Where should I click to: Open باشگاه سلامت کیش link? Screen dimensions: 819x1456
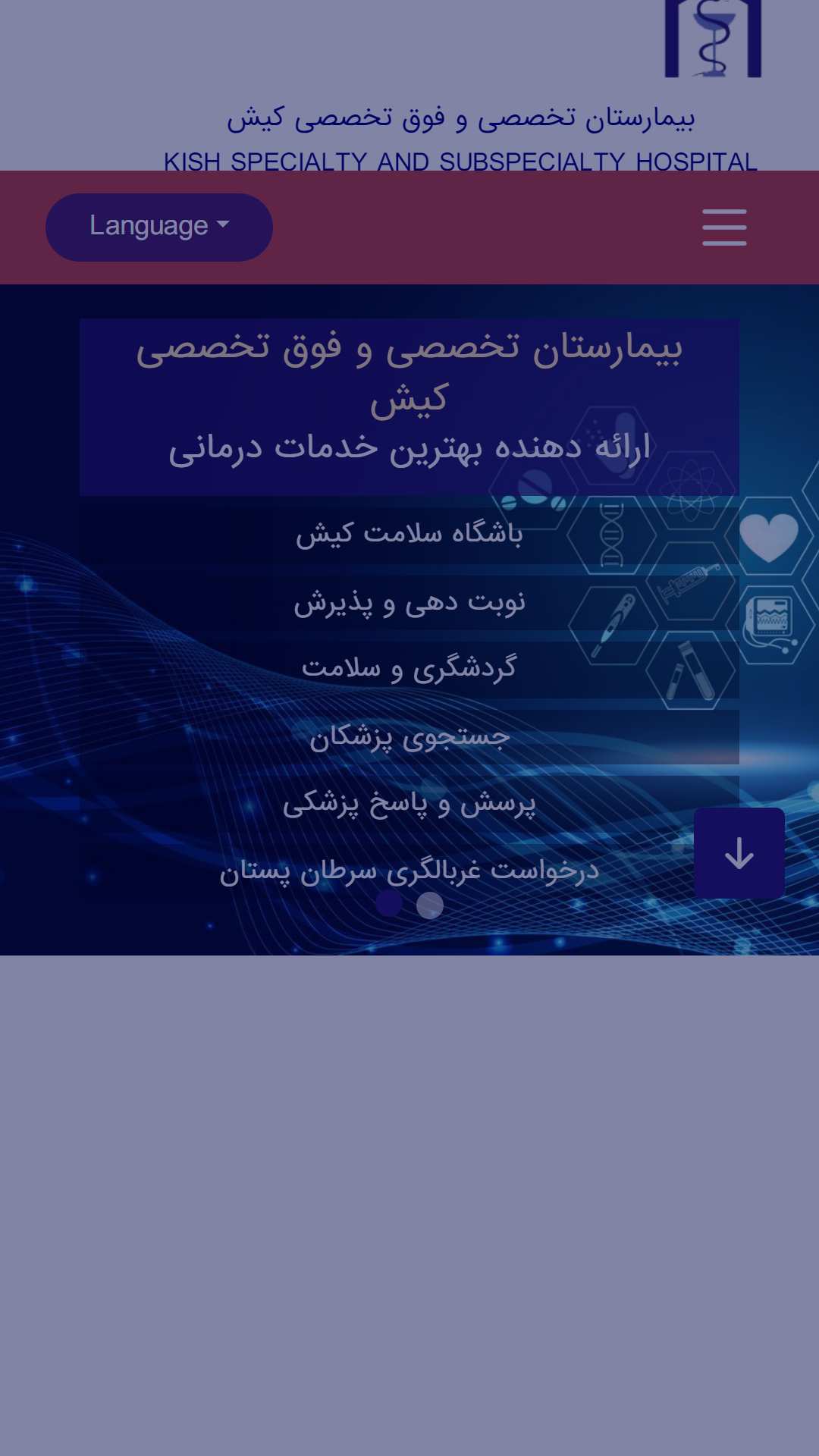409,535
